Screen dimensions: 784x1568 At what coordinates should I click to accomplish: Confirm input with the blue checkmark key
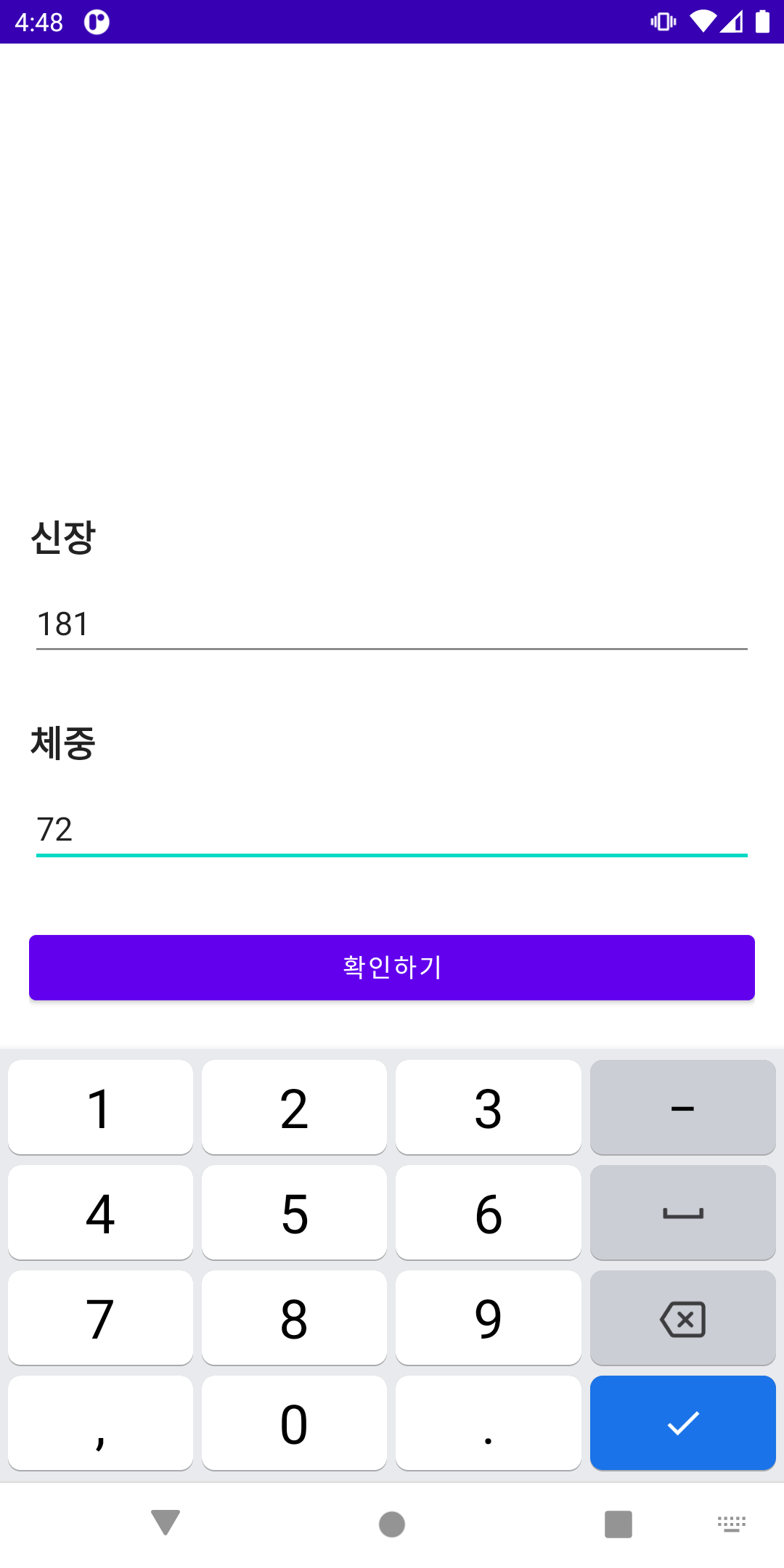[682, 1423]
